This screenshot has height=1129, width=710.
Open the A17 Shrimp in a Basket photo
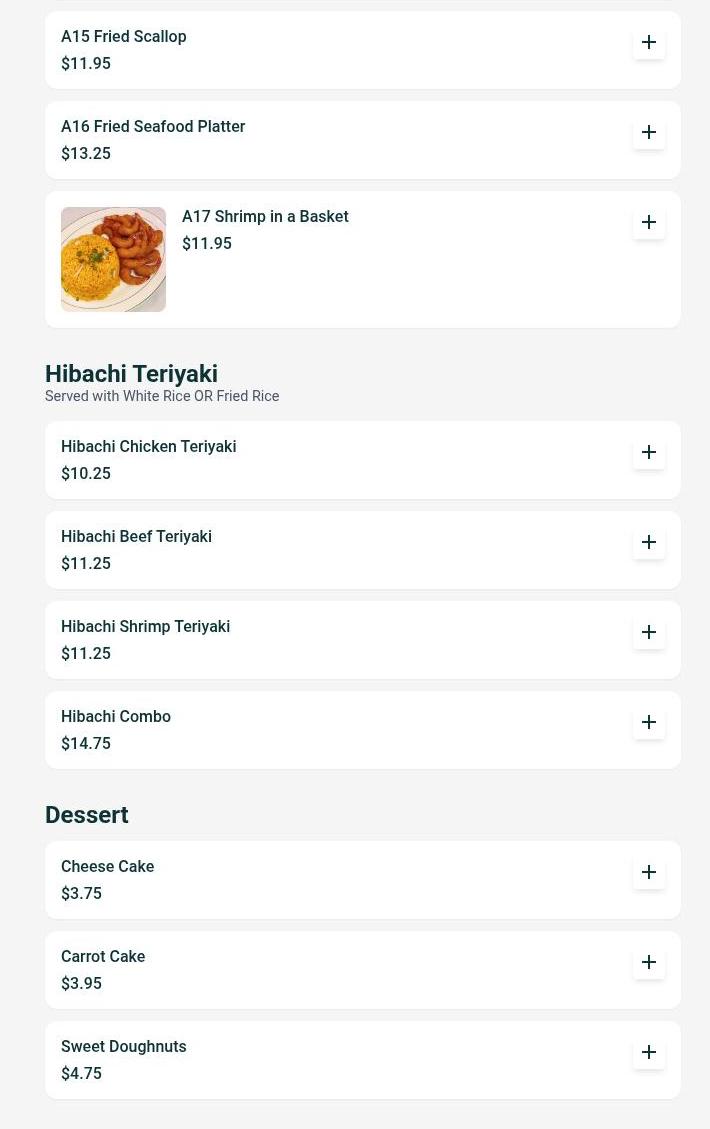click(x=113, y=260)
